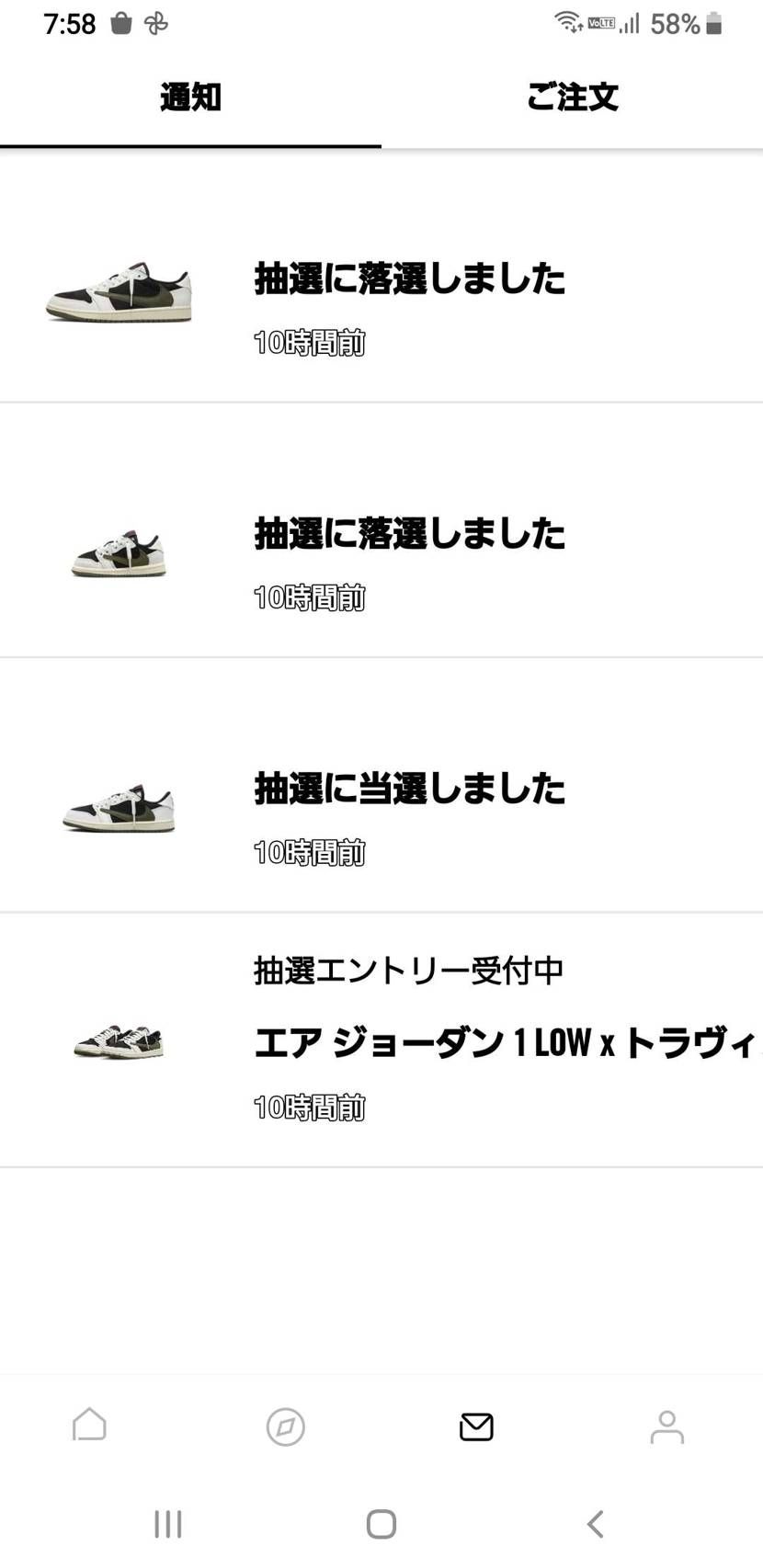Screen dimensions: 763x1568
Task: Switch to the ご注文 tab
Action: (x=572, y=97)
